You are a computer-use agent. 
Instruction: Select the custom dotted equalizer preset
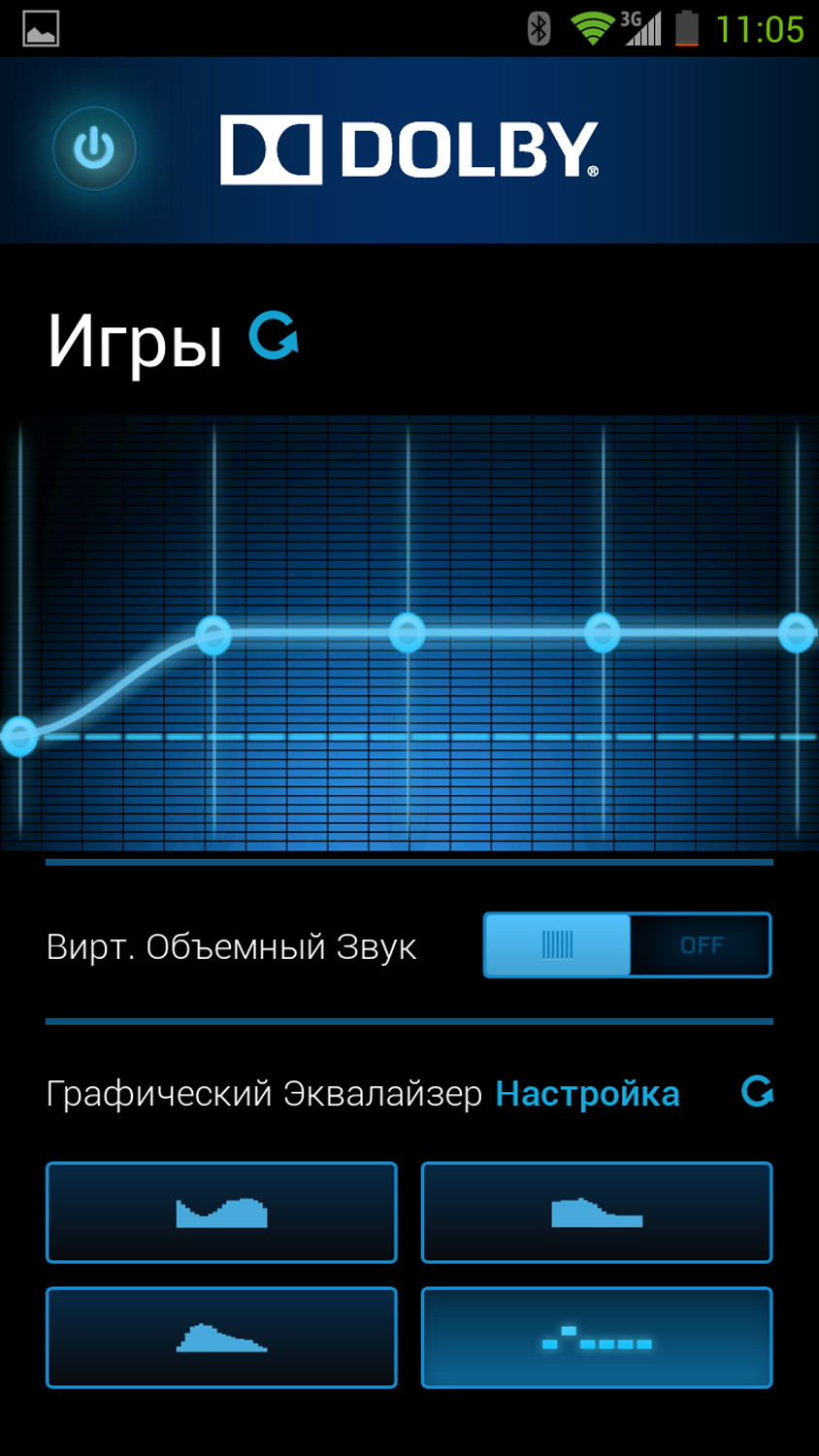pyautogui.click(x=597, y=1338)
